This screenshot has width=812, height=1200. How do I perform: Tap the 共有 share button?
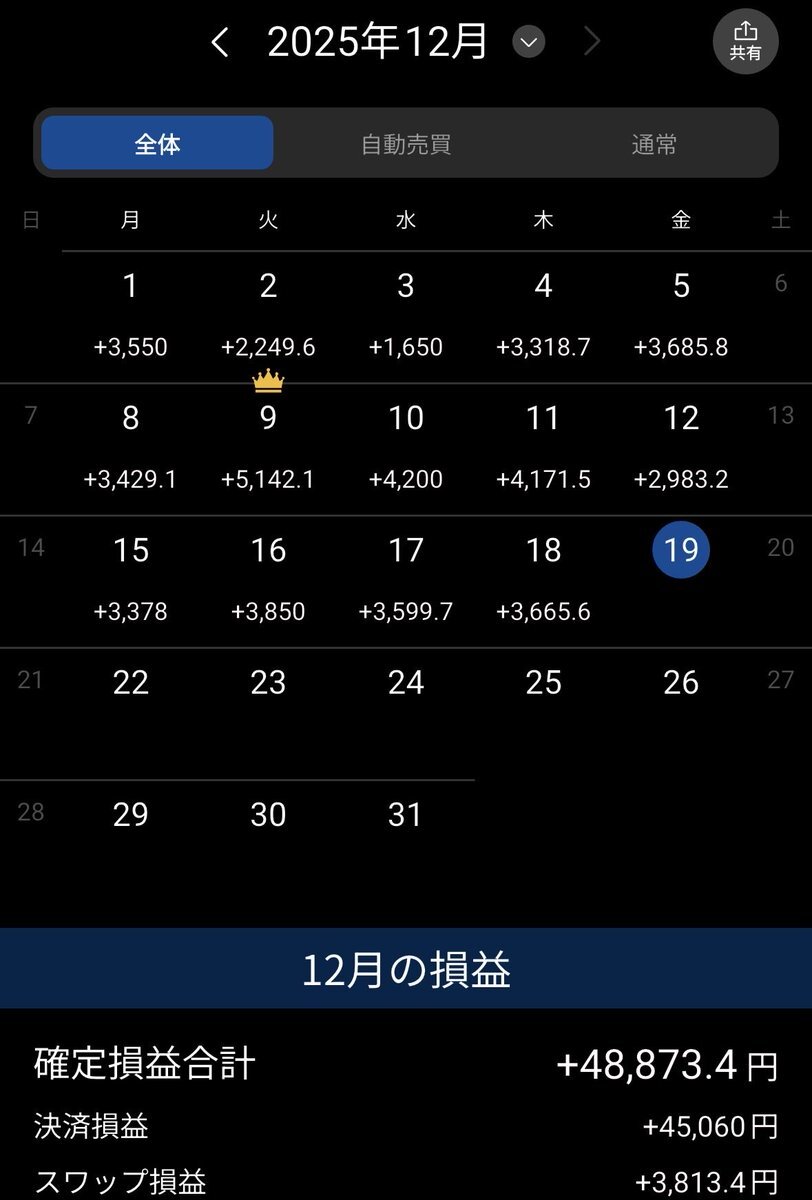pyautogui.click(x=745, y=41)
